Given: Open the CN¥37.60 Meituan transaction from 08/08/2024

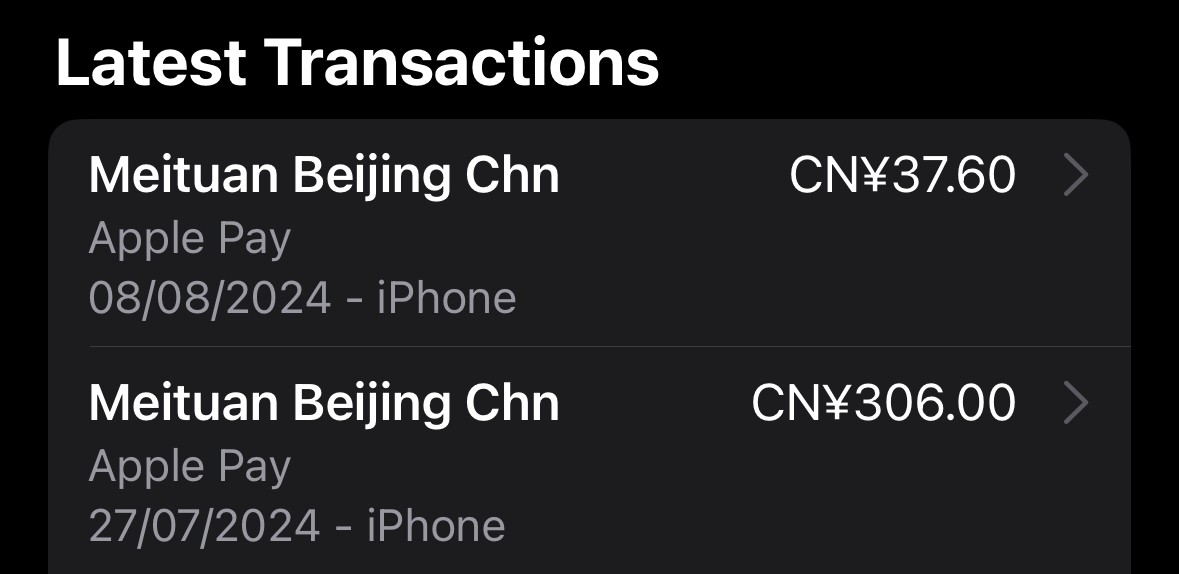Looking at the screenshot, I should point(588,236).
